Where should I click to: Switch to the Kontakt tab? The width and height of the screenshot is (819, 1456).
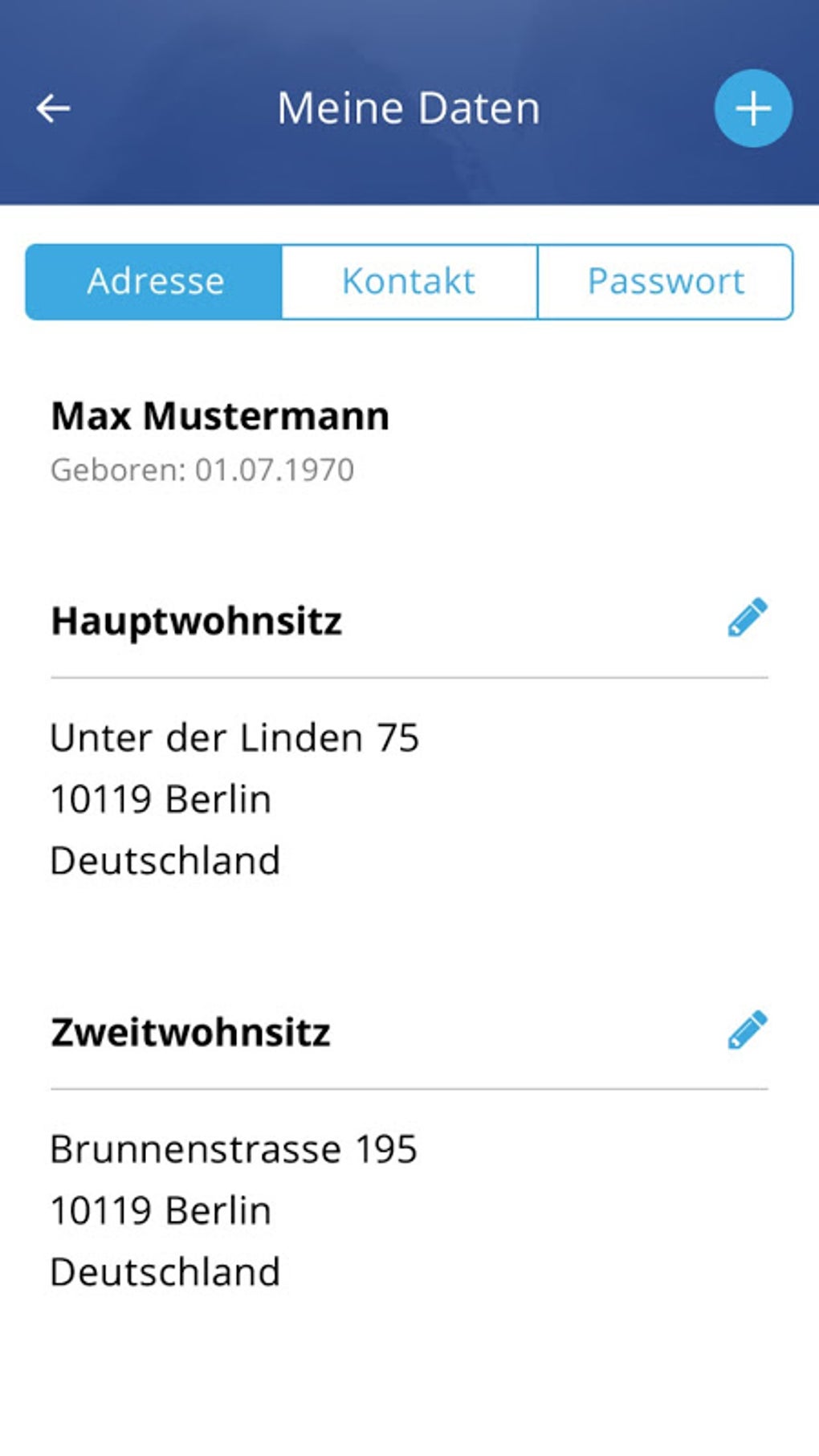click(409, 282)
